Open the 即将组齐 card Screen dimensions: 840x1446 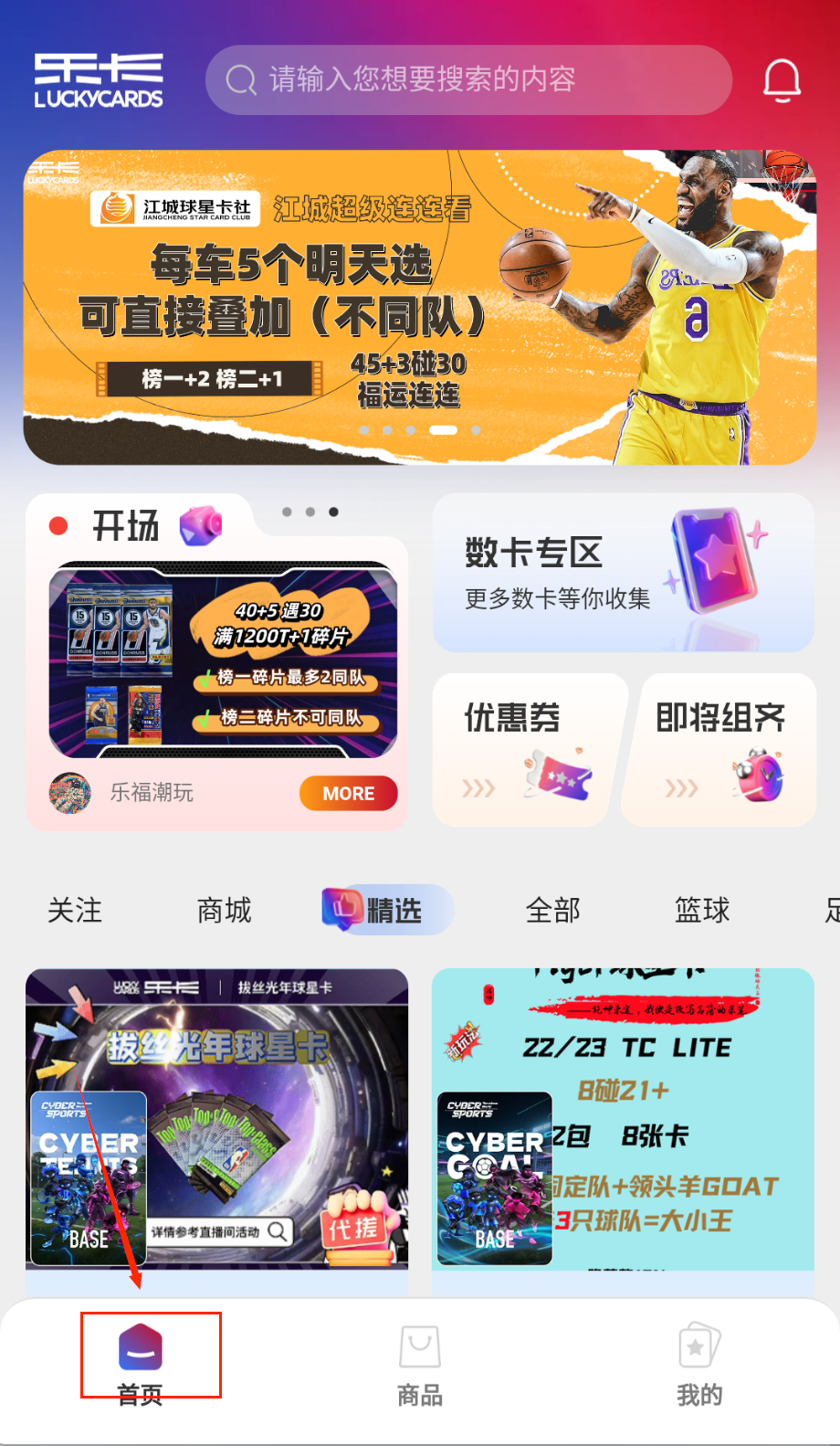click(x=719, y=750)
